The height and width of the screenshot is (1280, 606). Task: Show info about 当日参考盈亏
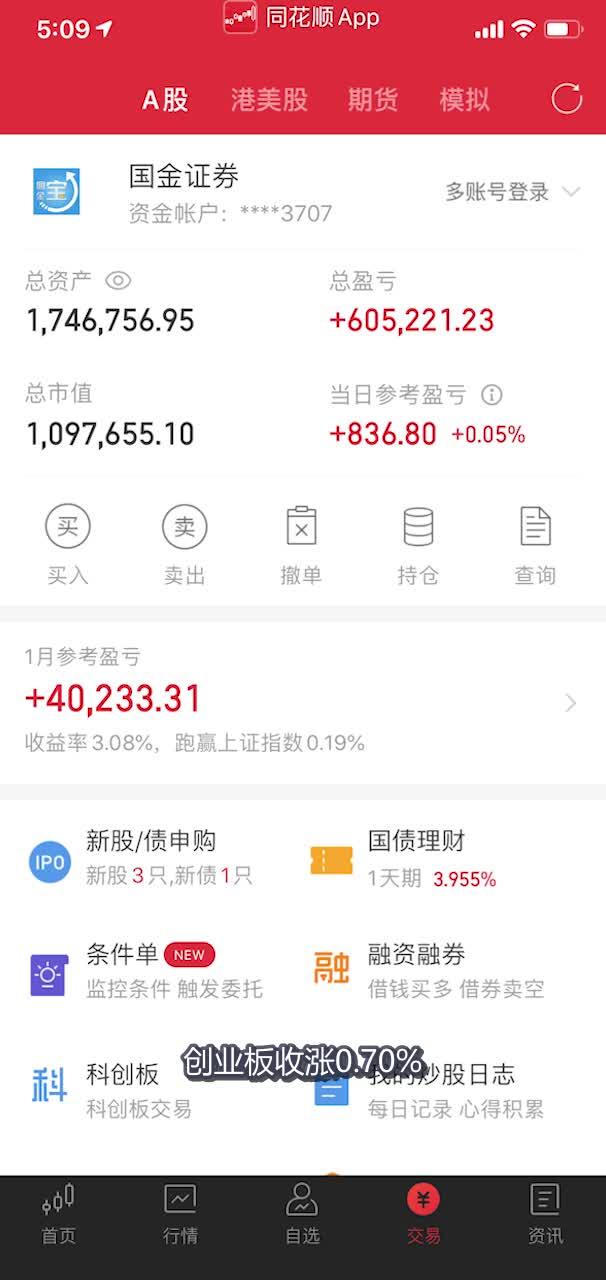491,395
